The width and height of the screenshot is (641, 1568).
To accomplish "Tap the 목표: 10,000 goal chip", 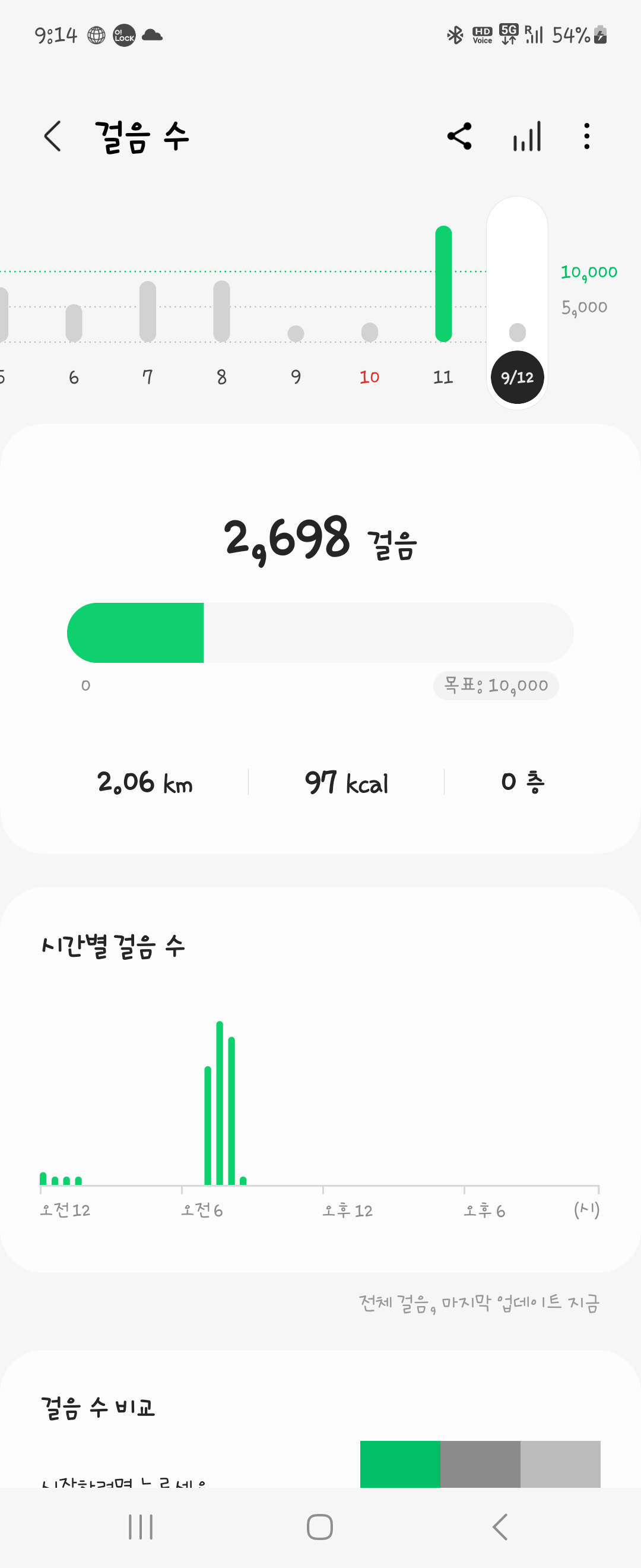I will pos(496,685).
